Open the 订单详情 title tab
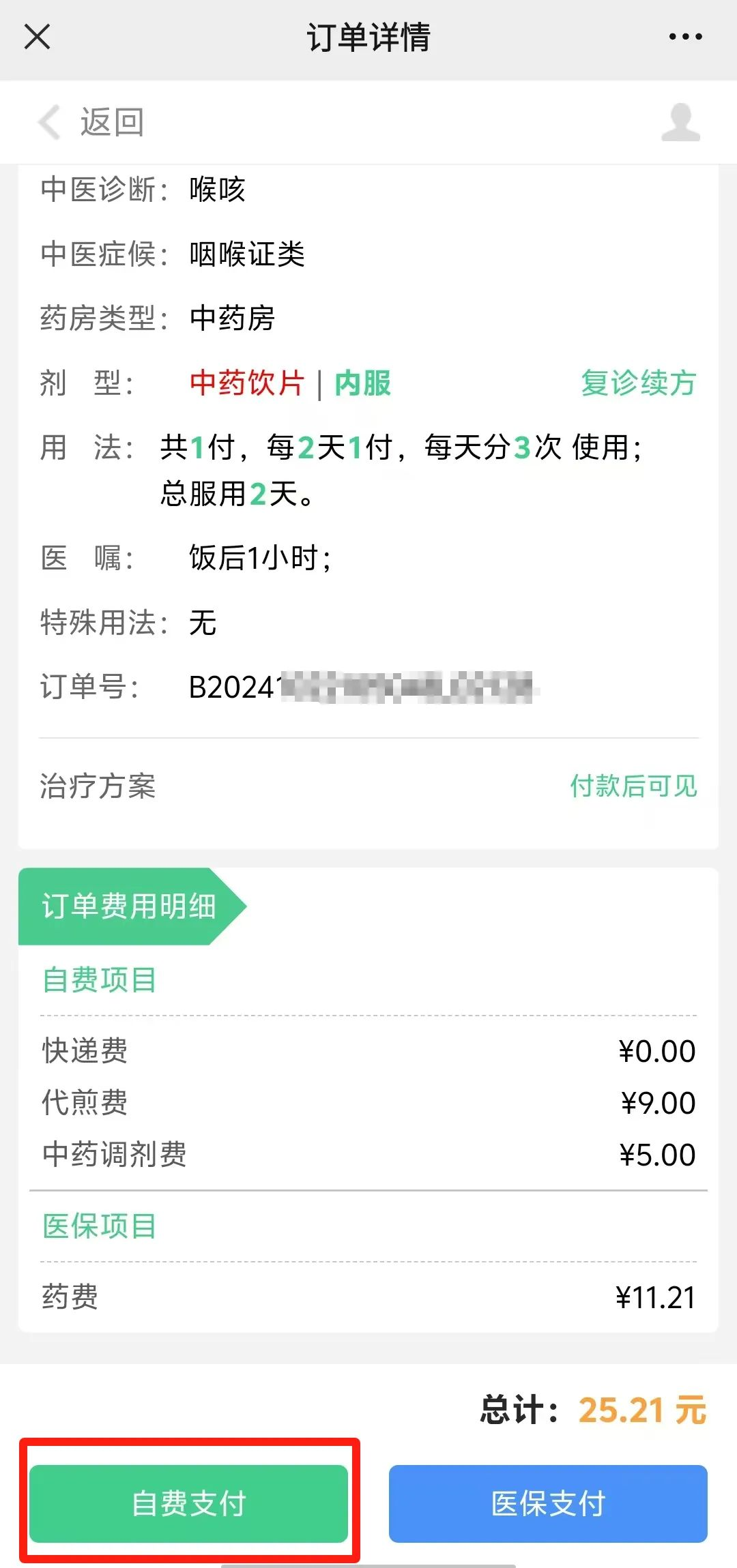This screenshot has height=1568, width=737. point(369,38)
